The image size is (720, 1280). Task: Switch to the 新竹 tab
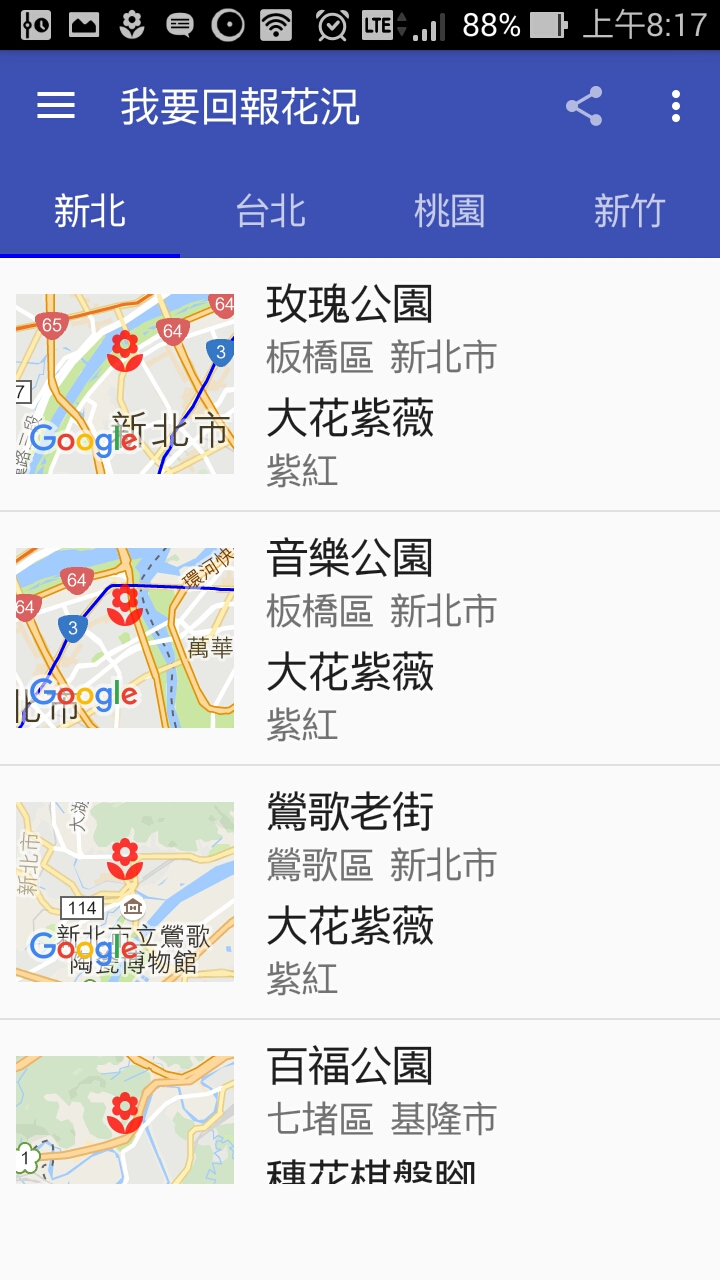pyautogui.click(x=630, y=211)
